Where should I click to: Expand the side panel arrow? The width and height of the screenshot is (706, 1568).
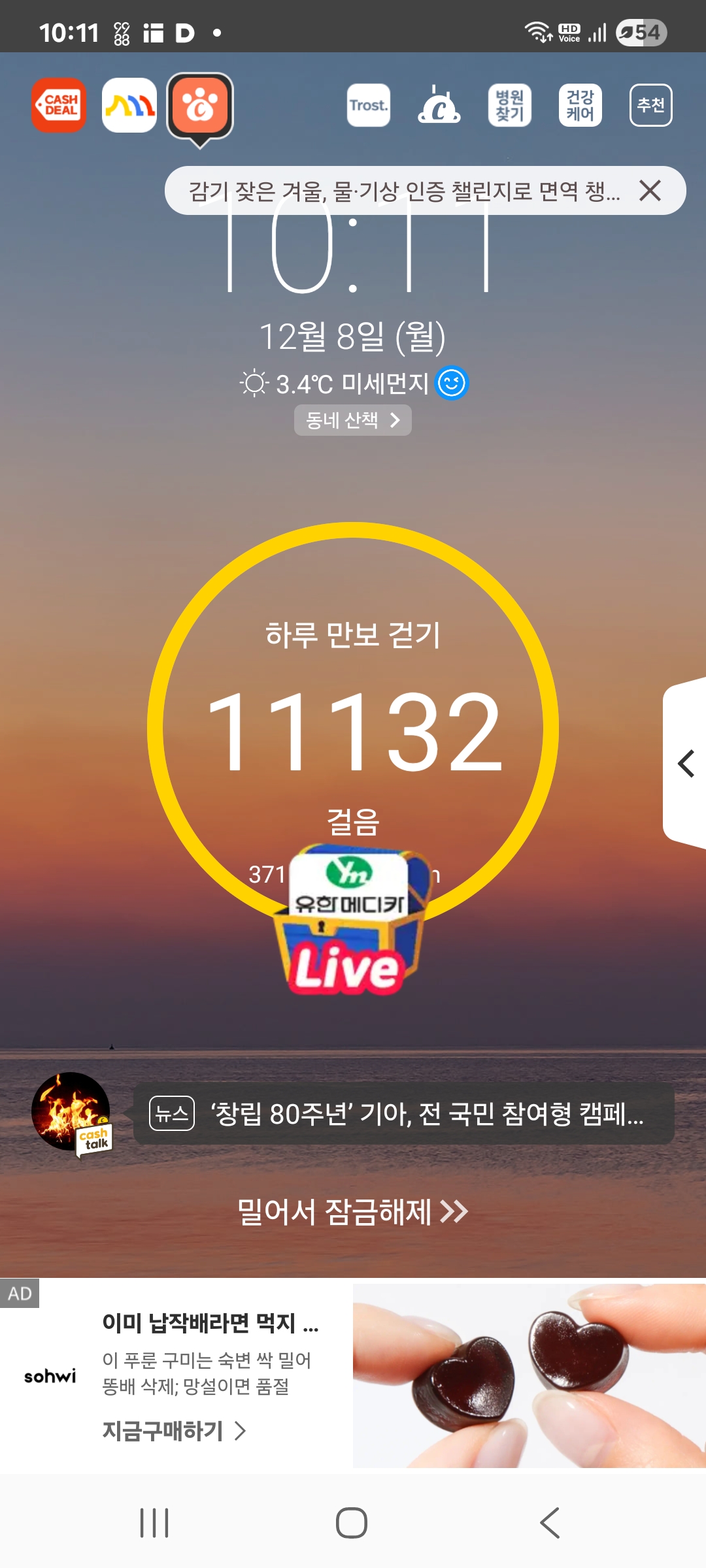[685, 763]
